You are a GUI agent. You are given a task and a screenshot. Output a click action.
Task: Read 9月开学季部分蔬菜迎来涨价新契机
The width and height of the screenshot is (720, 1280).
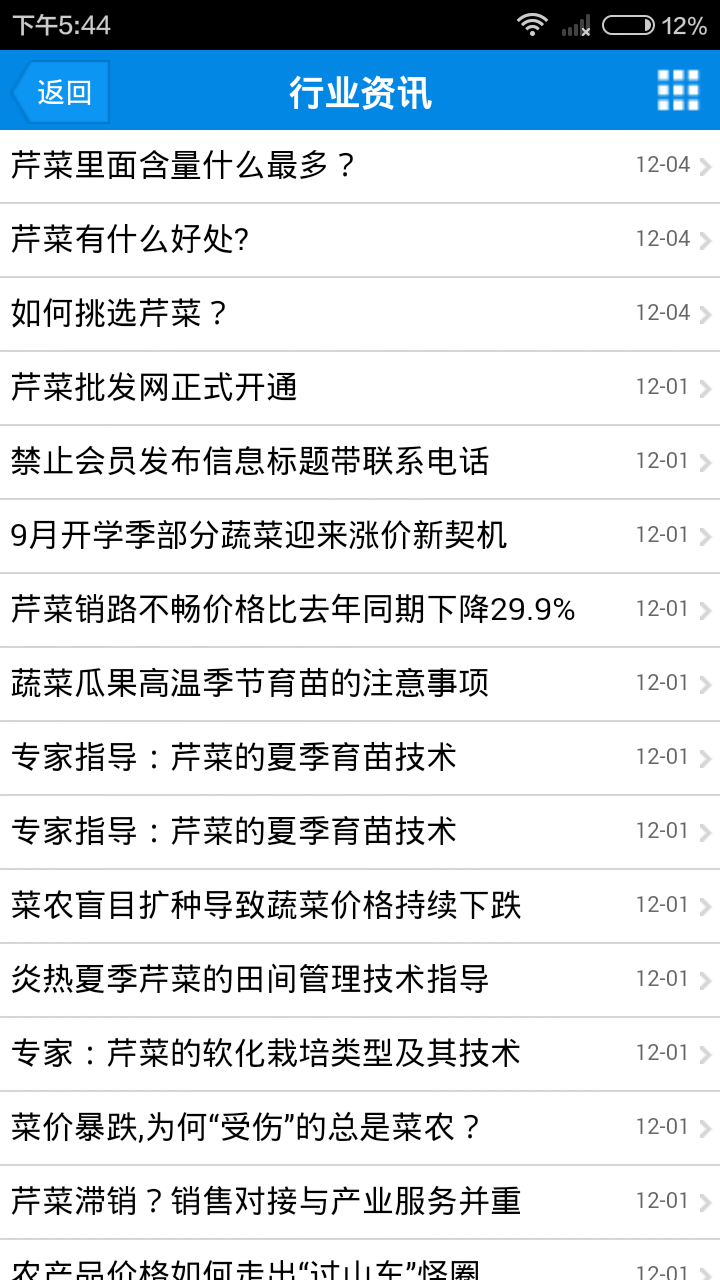(x=360, y=536)
